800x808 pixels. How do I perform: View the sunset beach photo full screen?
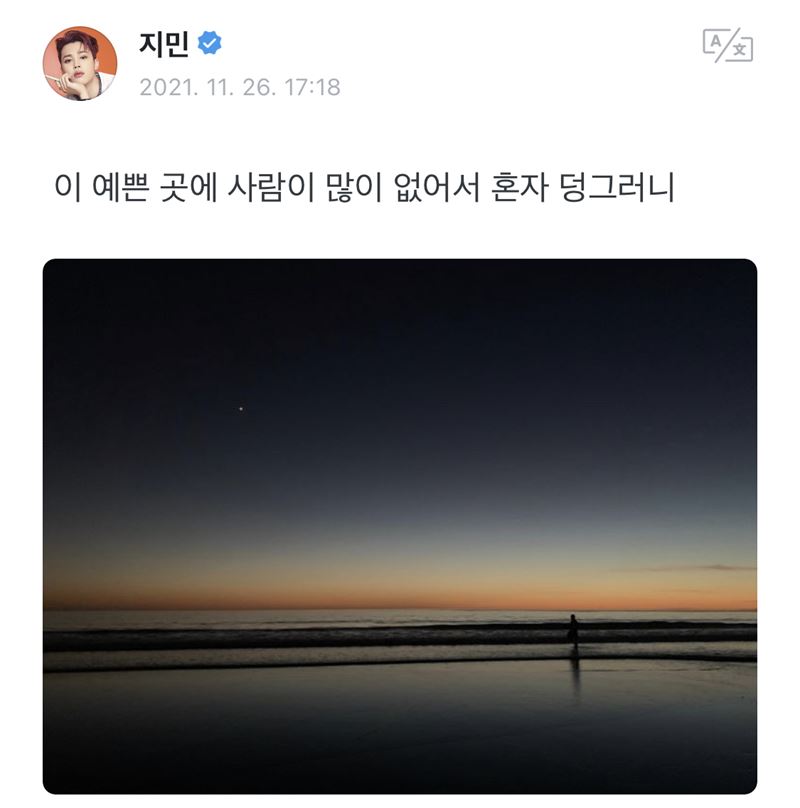pyautogui.click(x=400, y=525)
